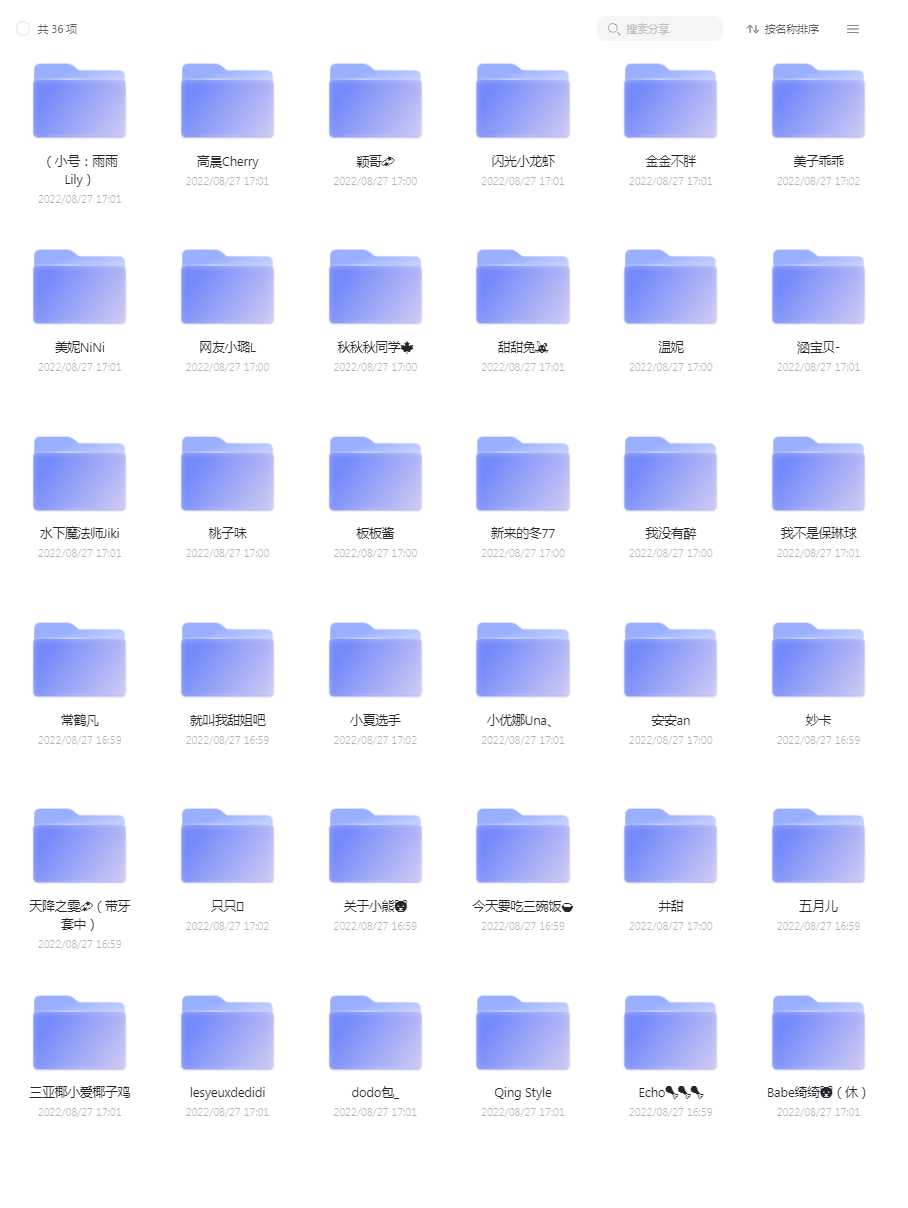The width and height of the screenshot is (908, 1208).
Task: Open the 按名称排序 sort options
Action: (783, 29)
